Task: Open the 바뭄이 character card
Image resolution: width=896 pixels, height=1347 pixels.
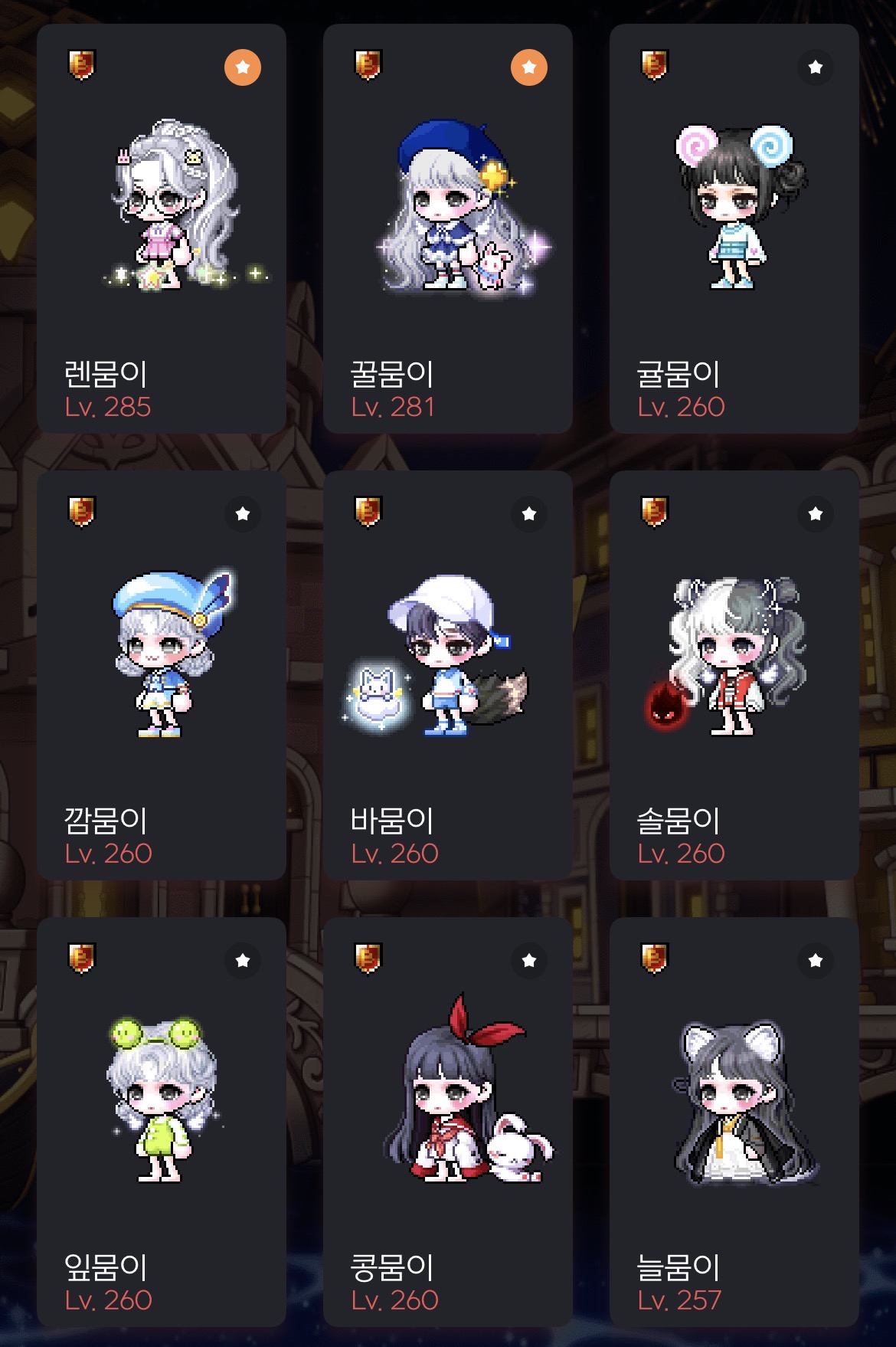Action: pos(448,675)
